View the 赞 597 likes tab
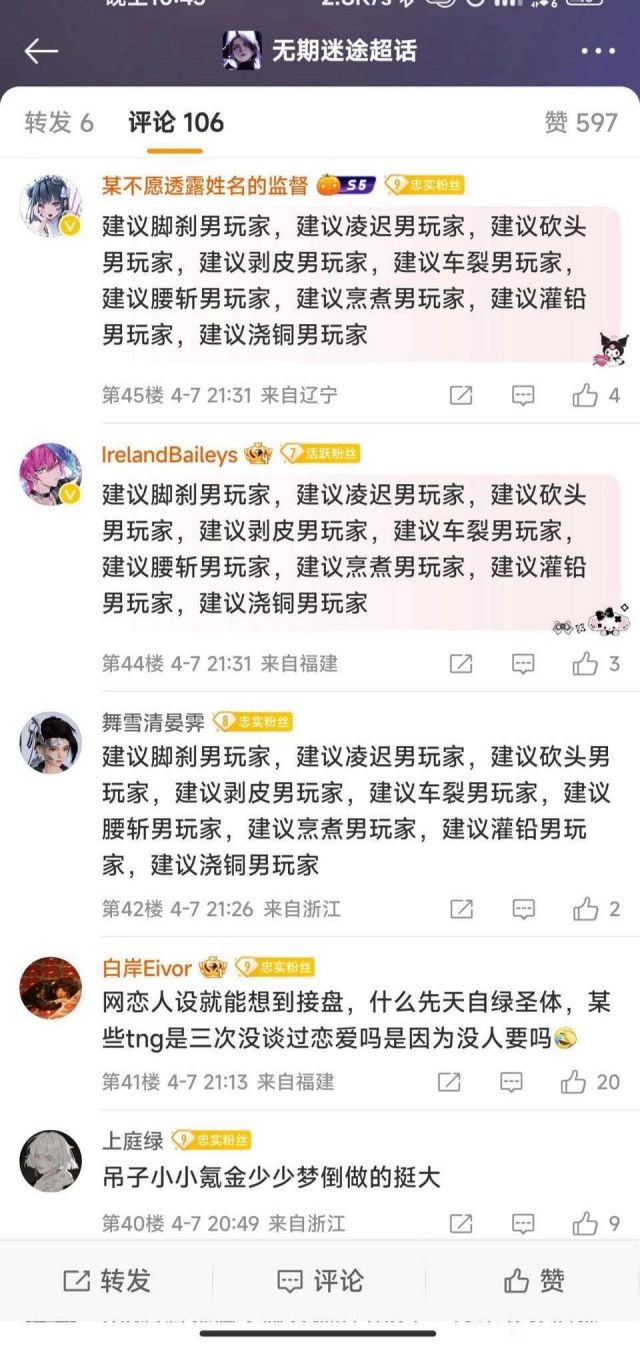 tap(581, 123)
